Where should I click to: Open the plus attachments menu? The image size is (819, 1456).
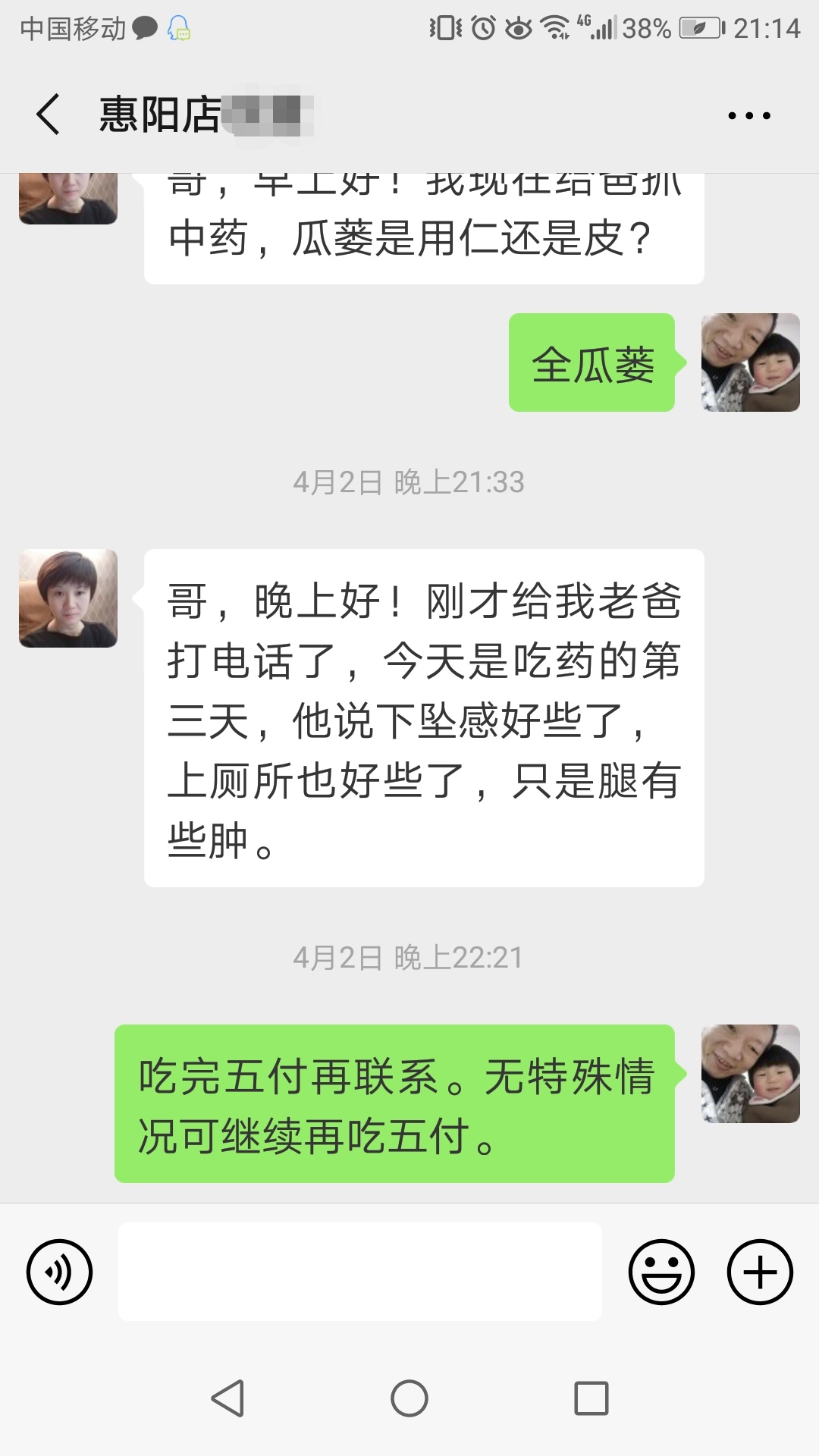(x=760, y=1272)
